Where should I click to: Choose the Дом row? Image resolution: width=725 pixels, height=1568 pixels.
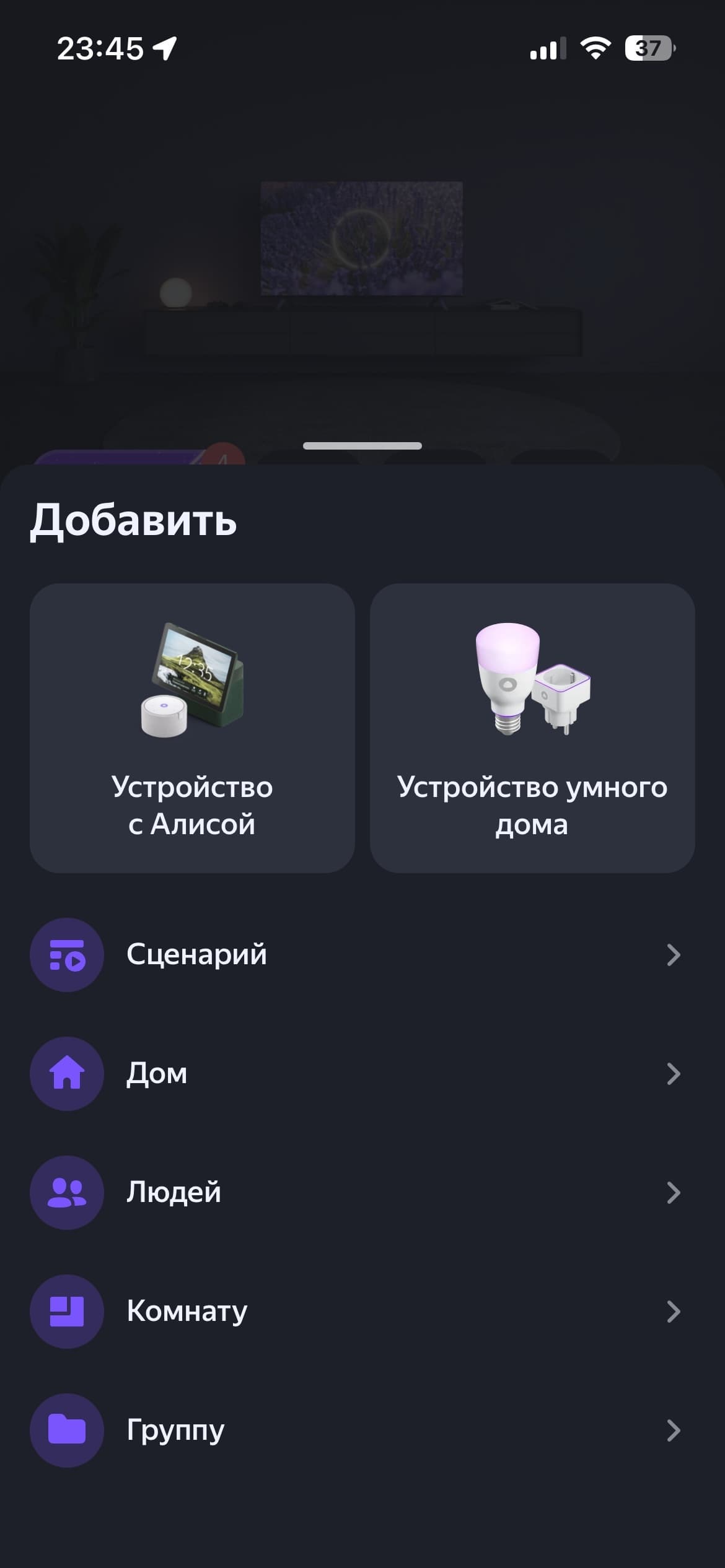[x=362, y=1073]
